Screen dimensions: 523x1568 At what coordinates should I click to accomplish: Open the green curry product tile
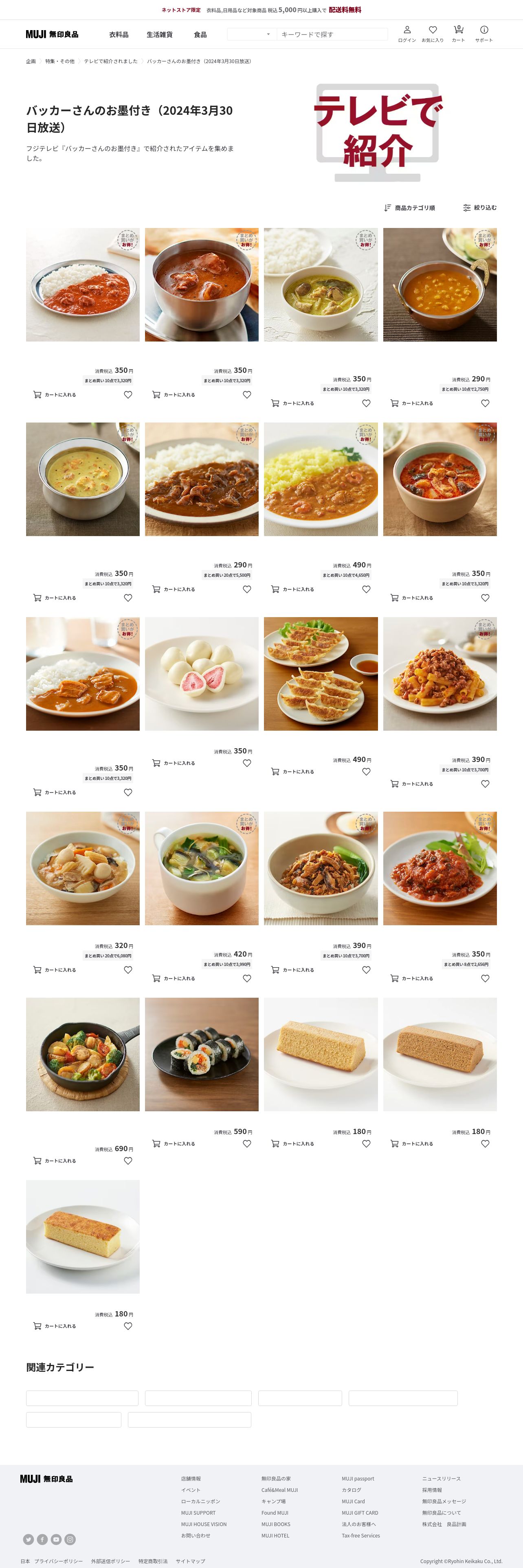[x=320, y=284]
